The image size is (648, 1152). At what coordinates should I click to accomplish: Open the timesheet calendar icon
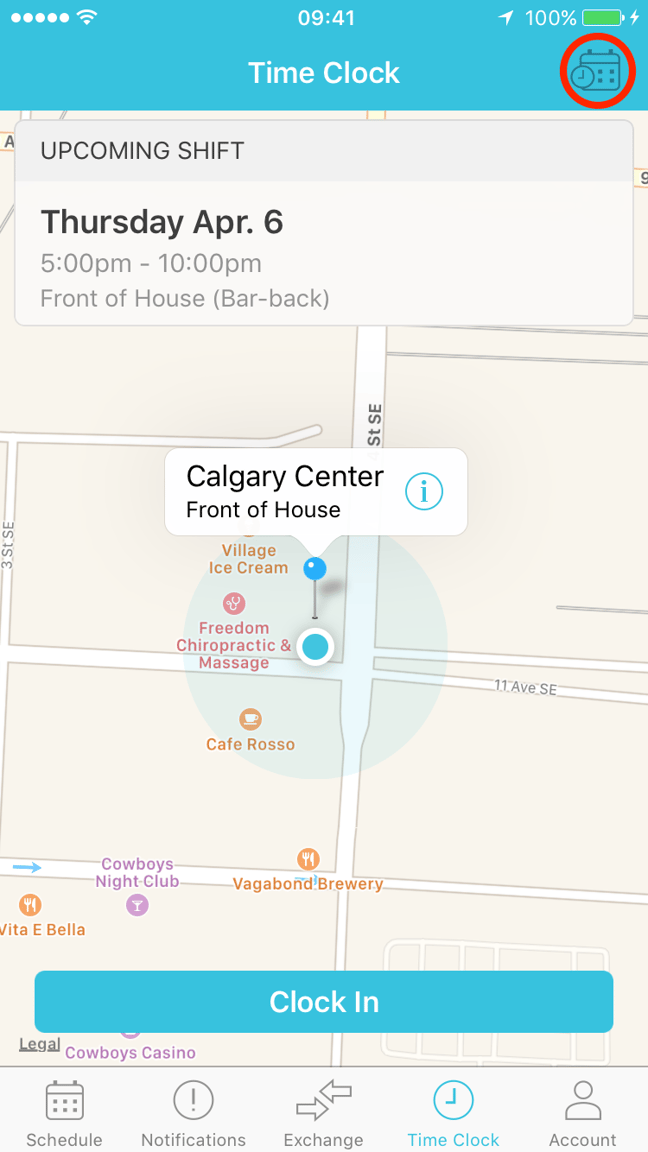coord(597,70)
